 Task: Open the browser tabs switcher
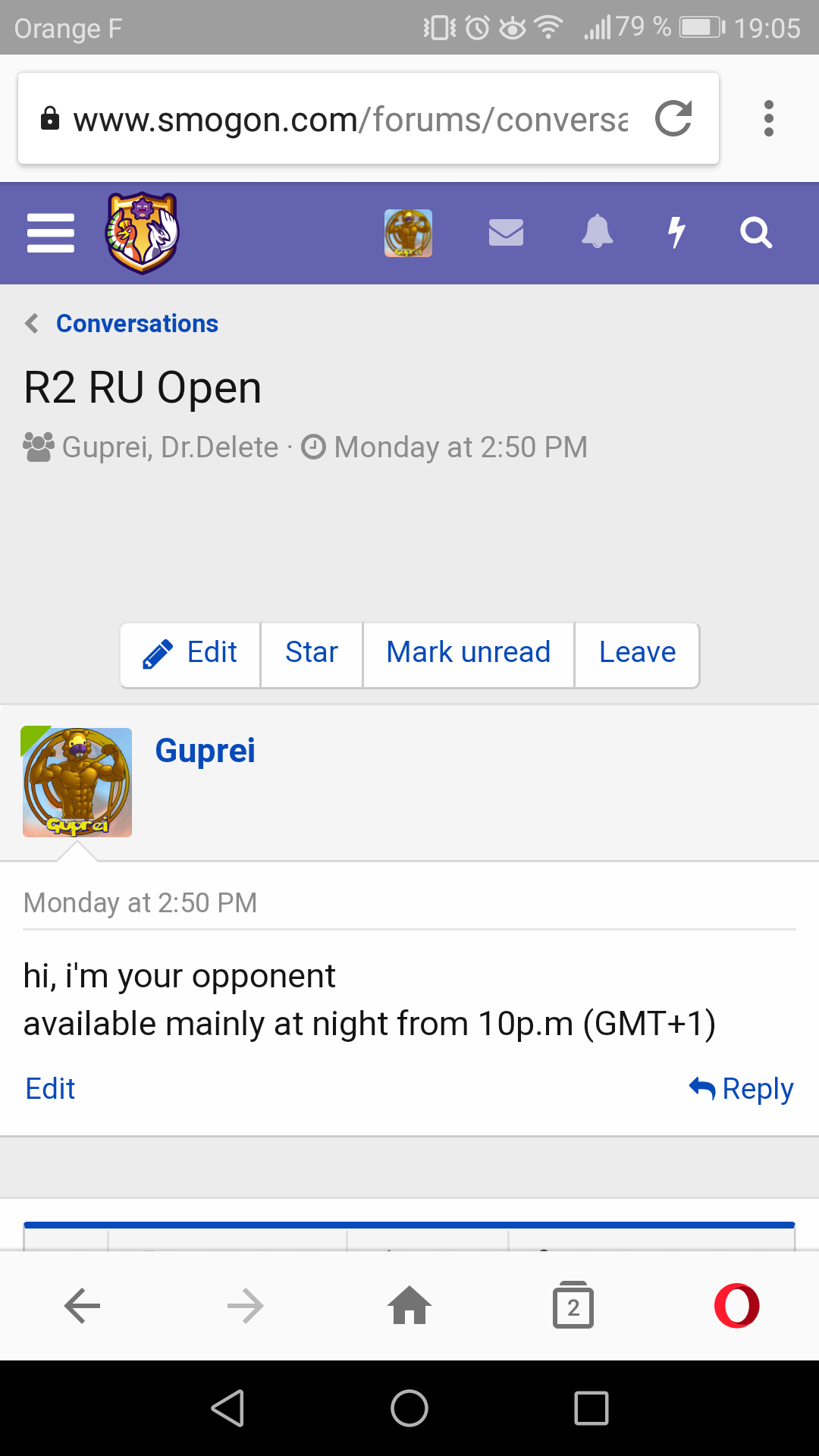click(573, 1305)
